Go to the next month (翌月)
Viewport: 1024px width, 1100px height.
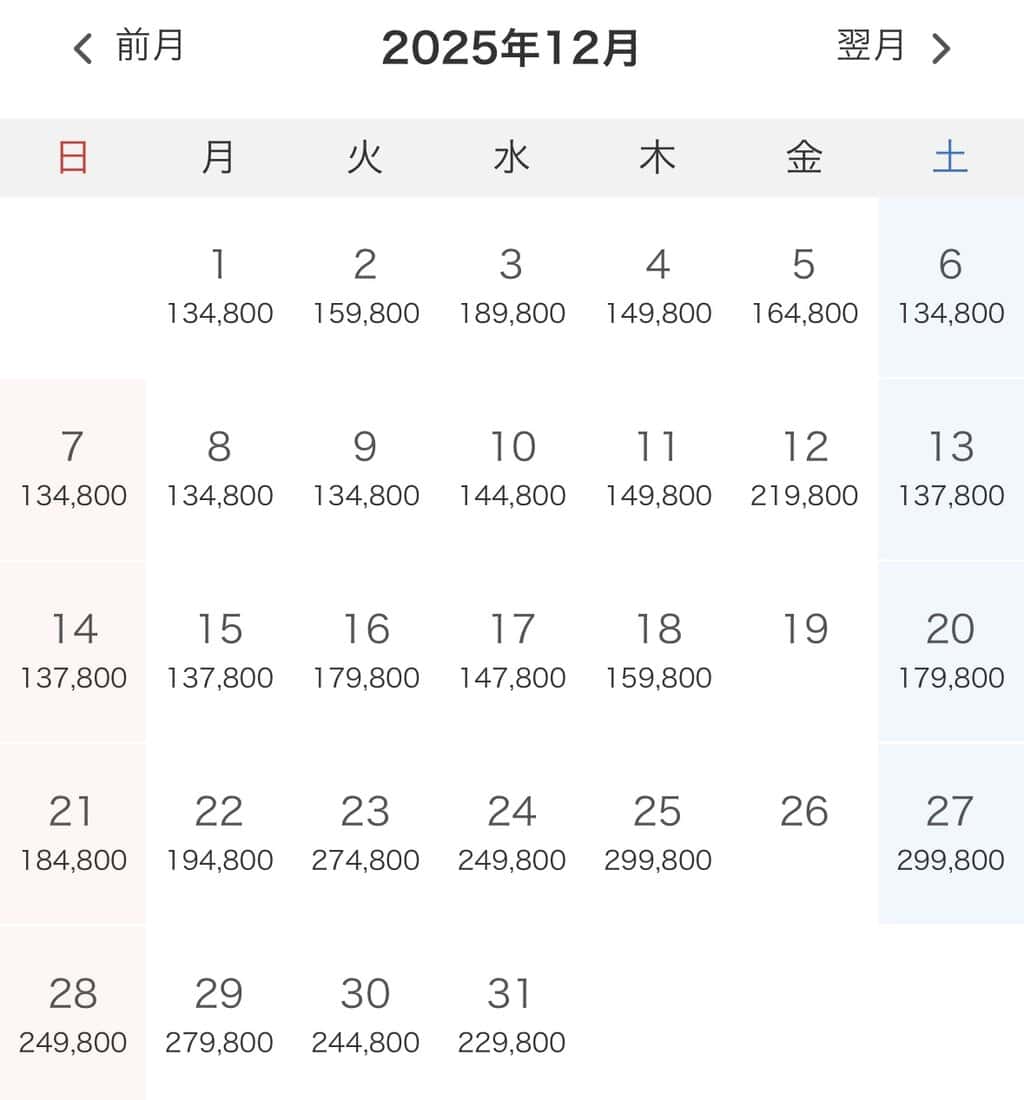coord(893,47)
